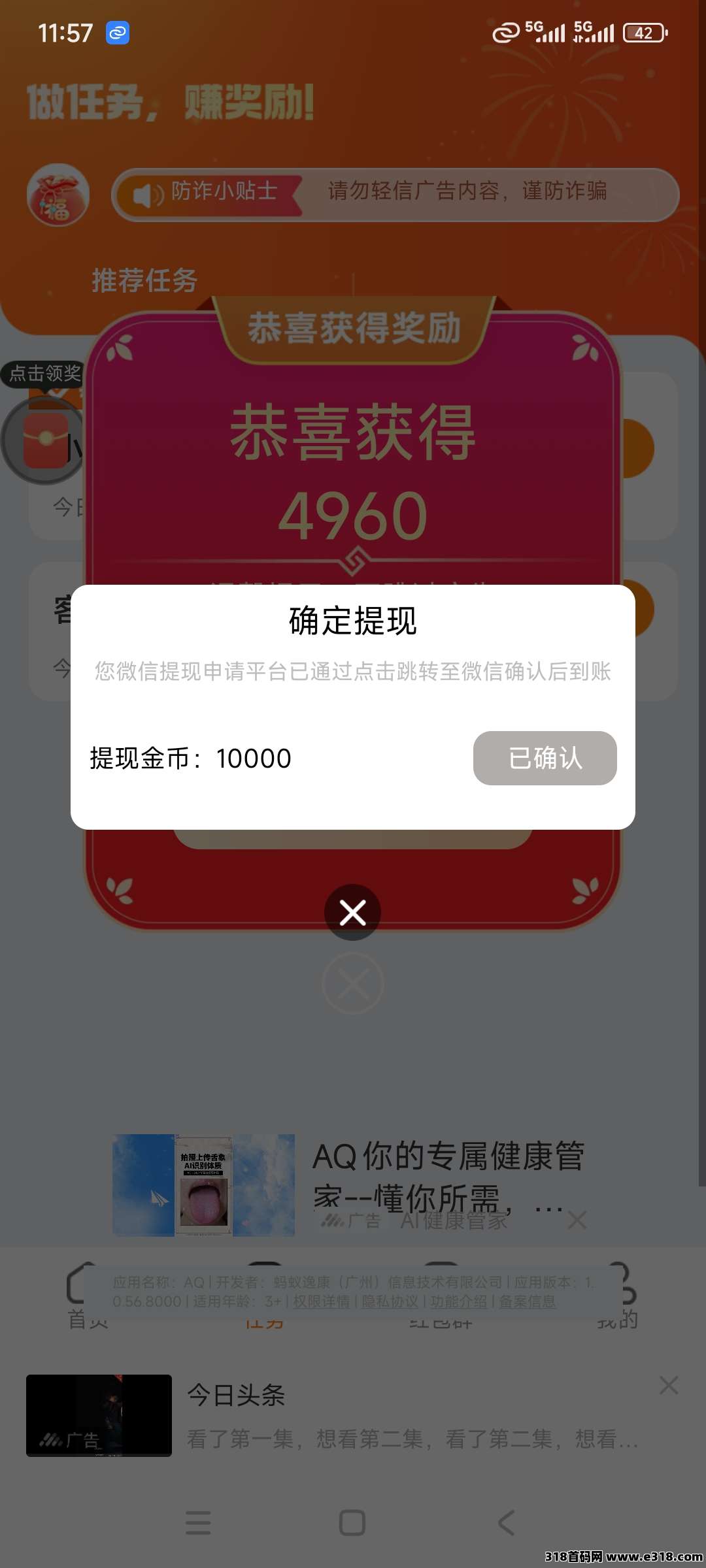The image size is (706, 1568).
Task: Close the 今日头条 ad banner
Action: click(668, 1385)
